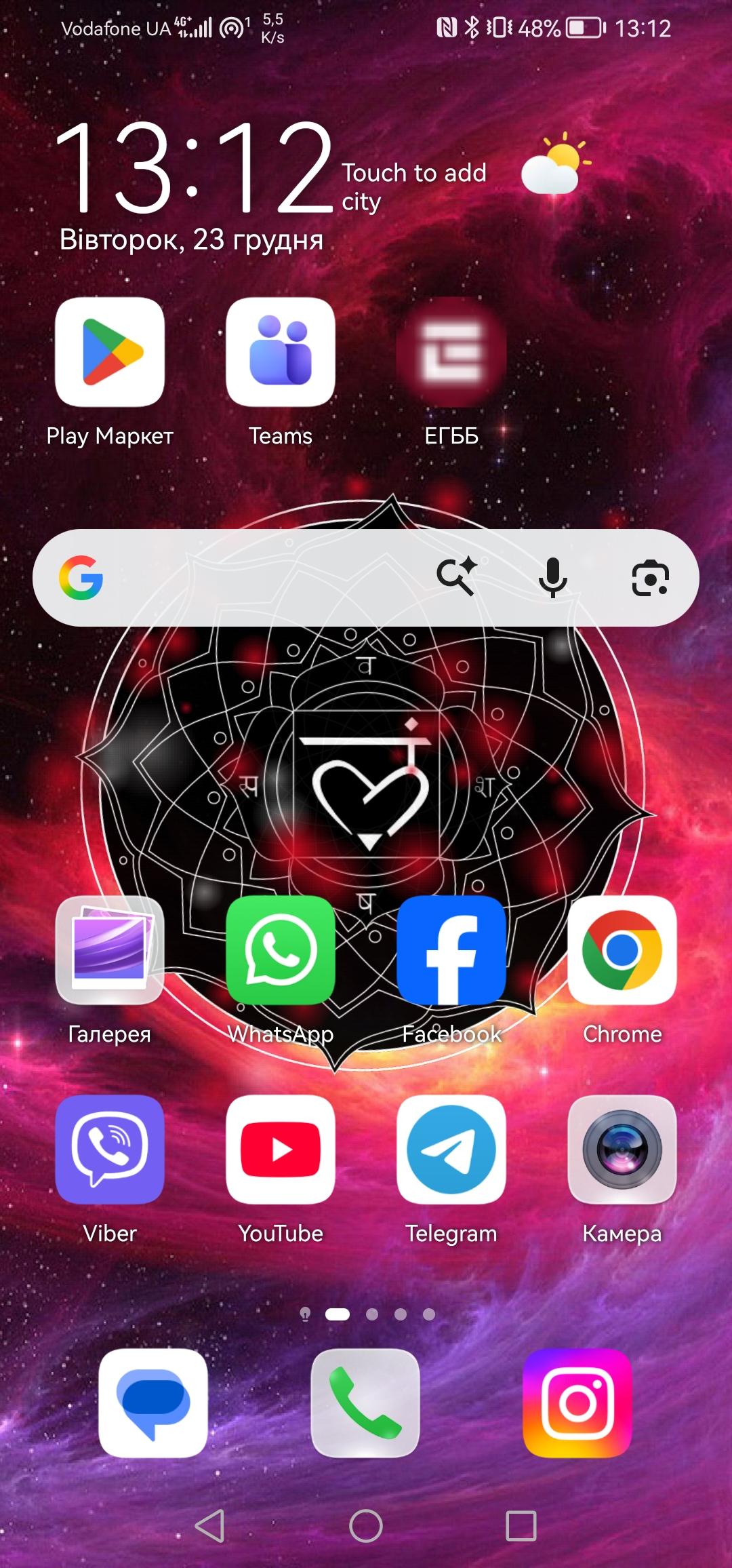Start a Google voice search

click(x=553, y=578)
